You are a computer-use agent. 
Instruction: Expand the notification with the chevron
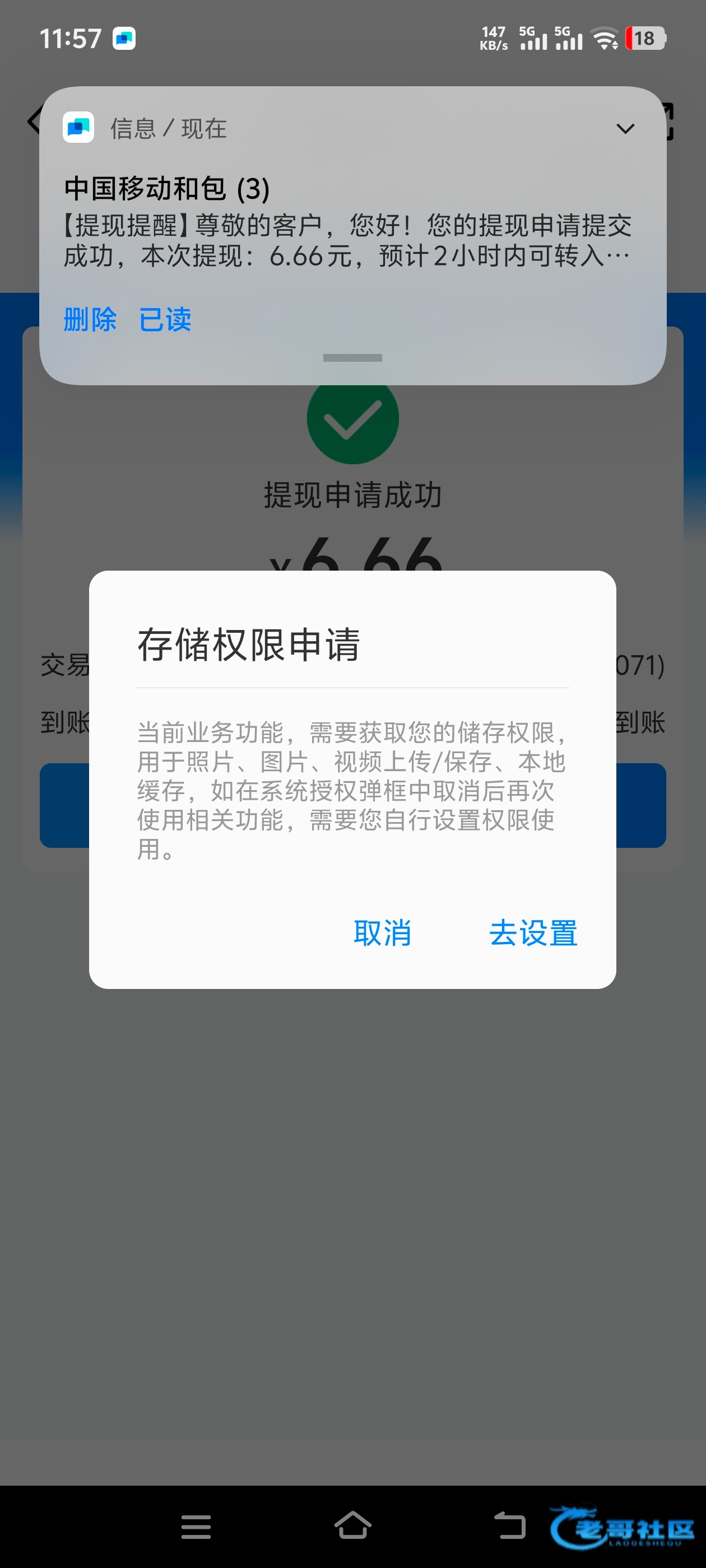625,129
